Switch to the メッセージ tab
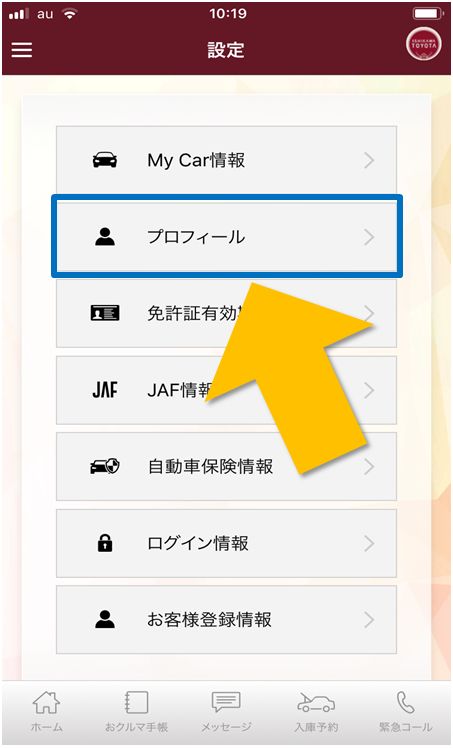Viewport: 453px width, 748px height. (226, 712)
